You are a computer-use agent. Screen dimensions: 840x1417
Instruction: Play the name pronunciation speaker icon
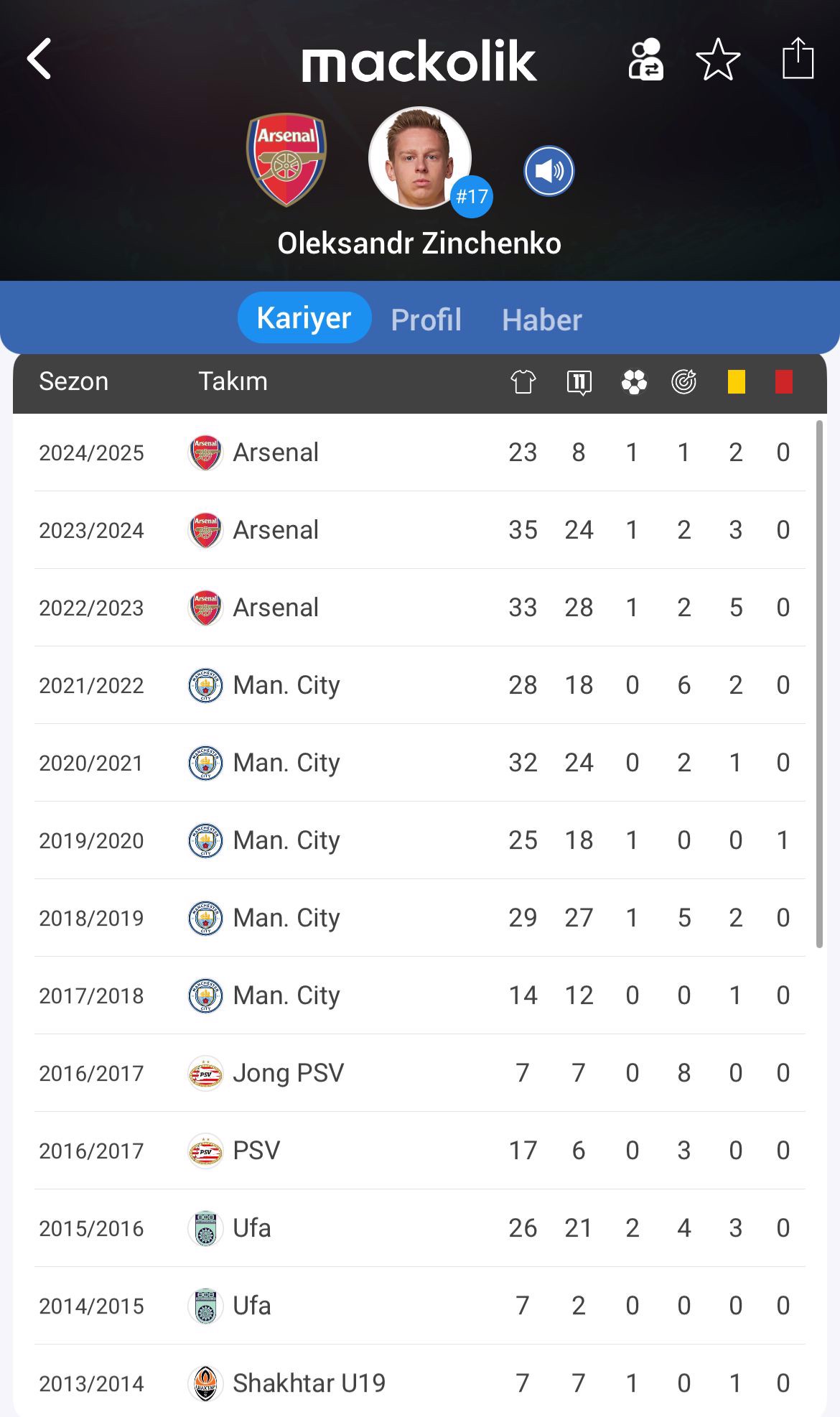point(549,171)
